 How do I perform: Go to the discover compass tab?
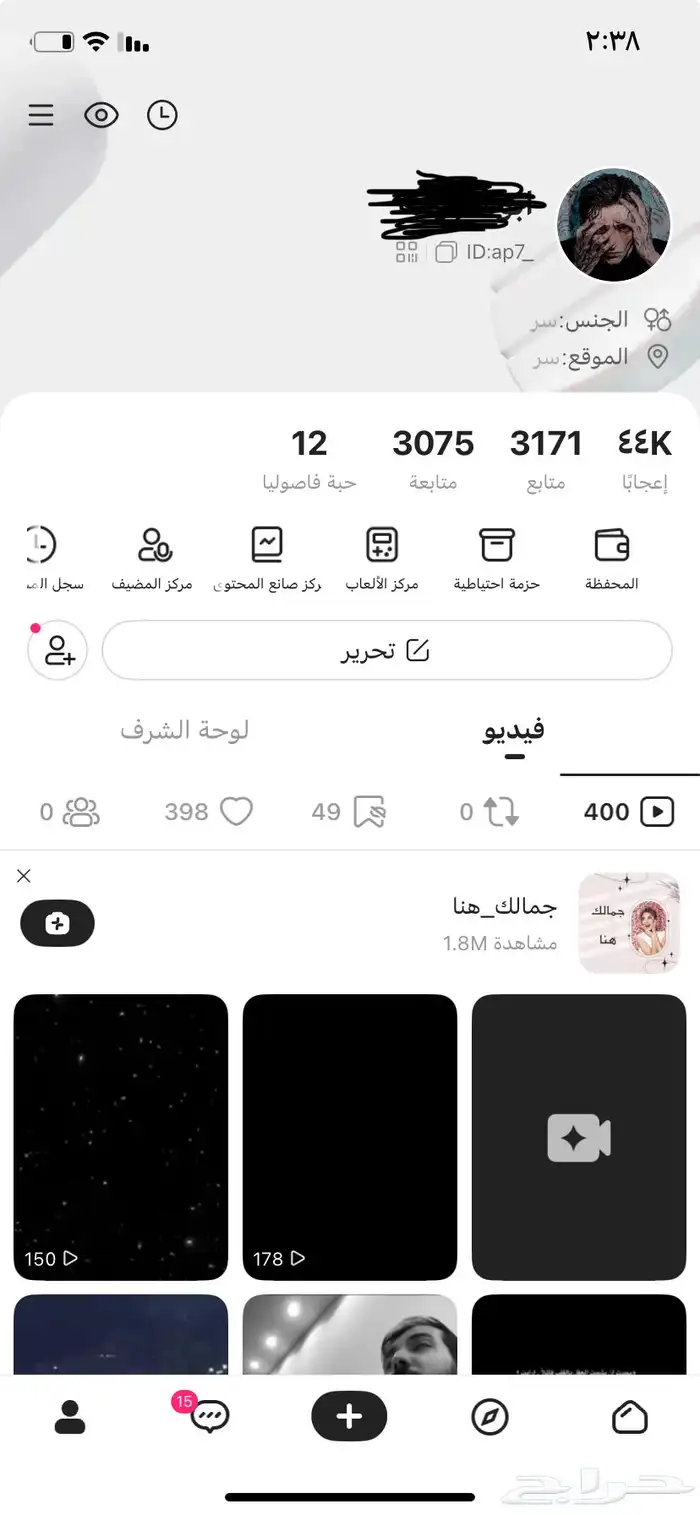(x=490, y=1416)
